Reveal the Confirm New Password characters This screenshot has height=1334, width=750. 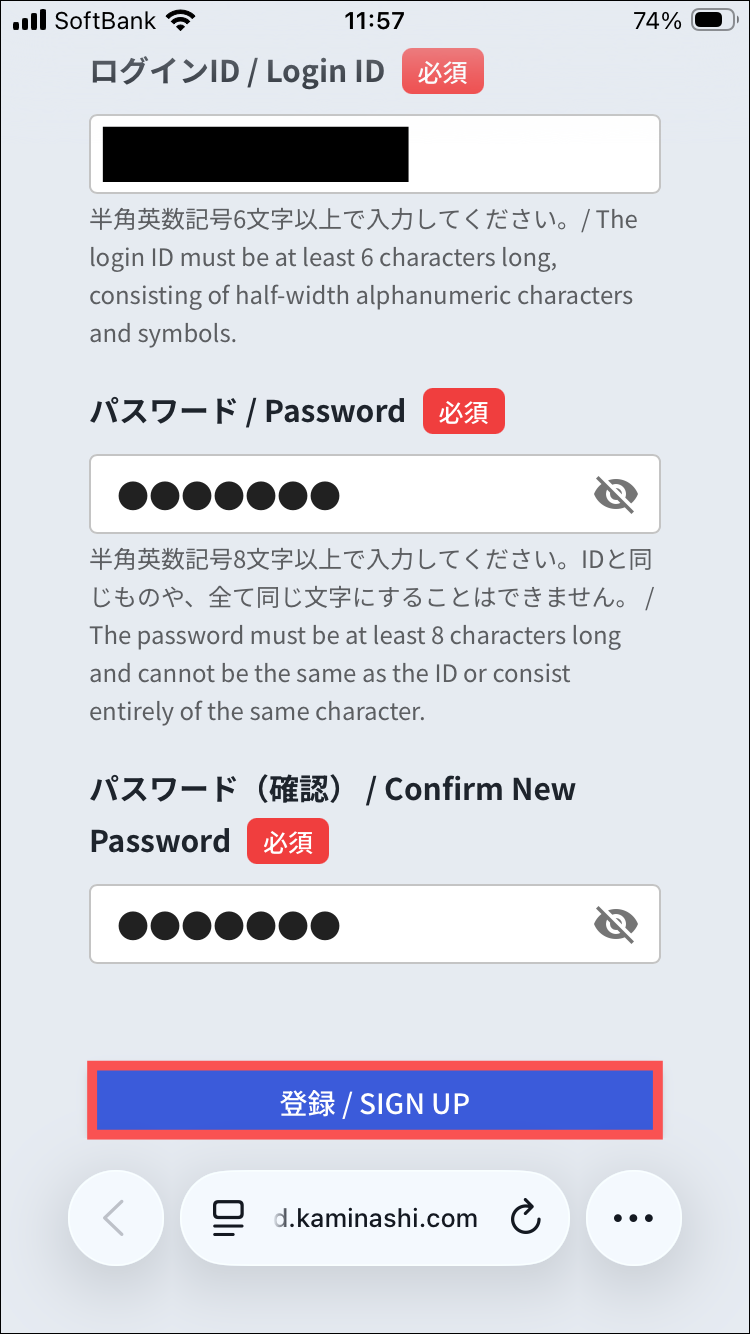click(616, 924)
